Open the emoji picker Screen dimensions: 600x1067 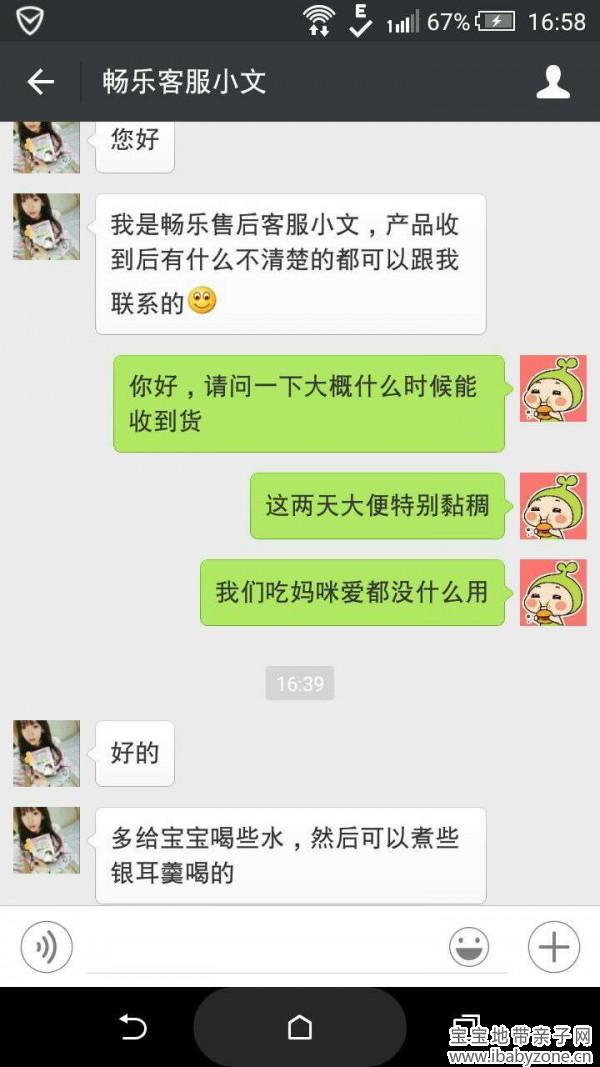click(468, 946)
